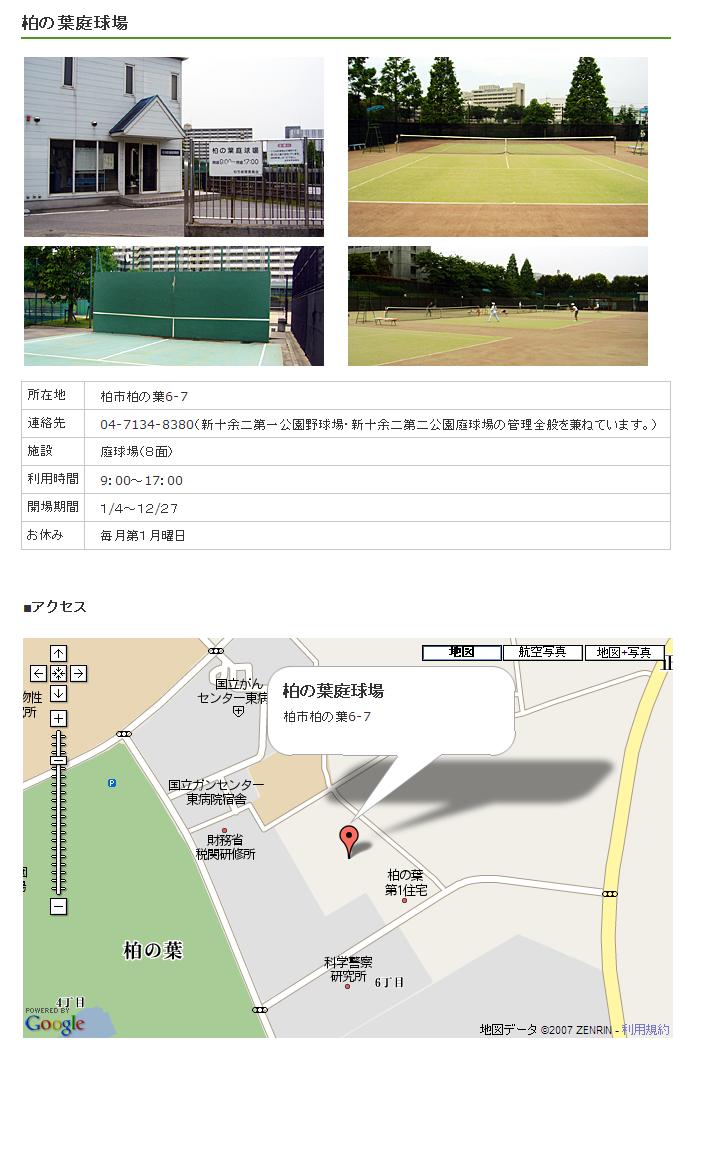This screenshot has height=1166, width=704.
Task: Tap the red location marker pin
Action: pyautogui.click(x=348, y=838)
